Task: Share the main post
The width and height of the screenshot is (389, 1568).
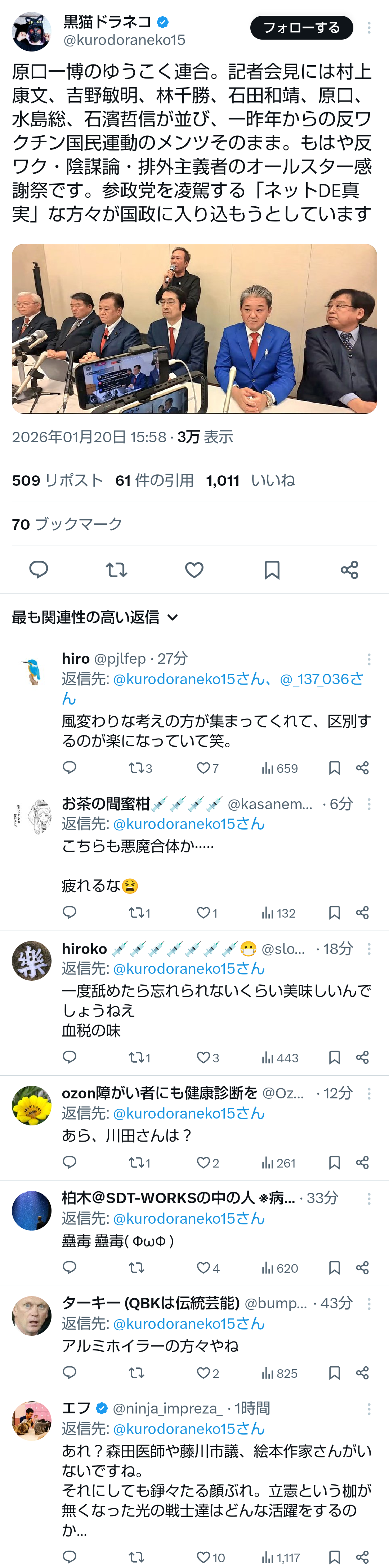Action: tap(349, 570)
